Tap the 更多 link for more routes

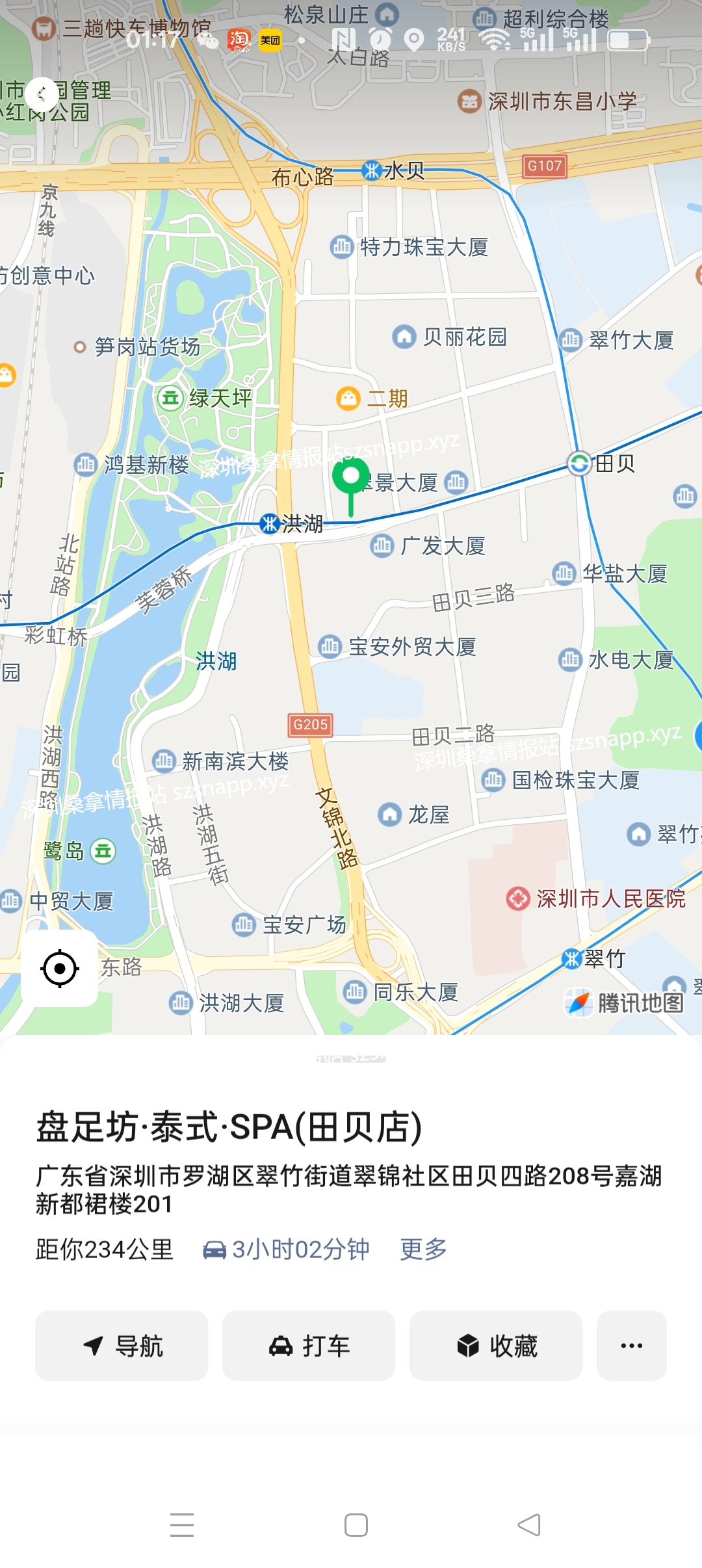423,1249
